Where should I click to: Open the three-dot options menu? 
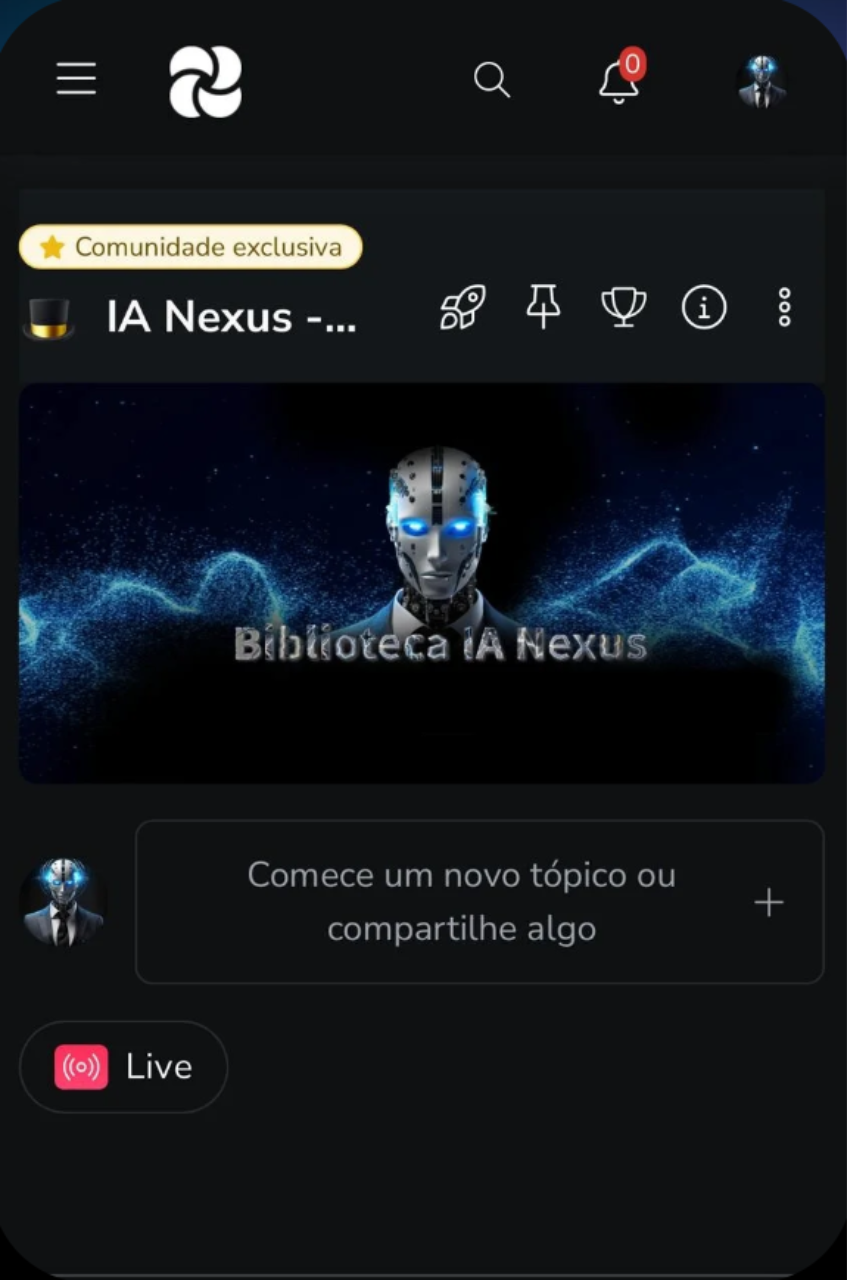[x=783, y=308]
